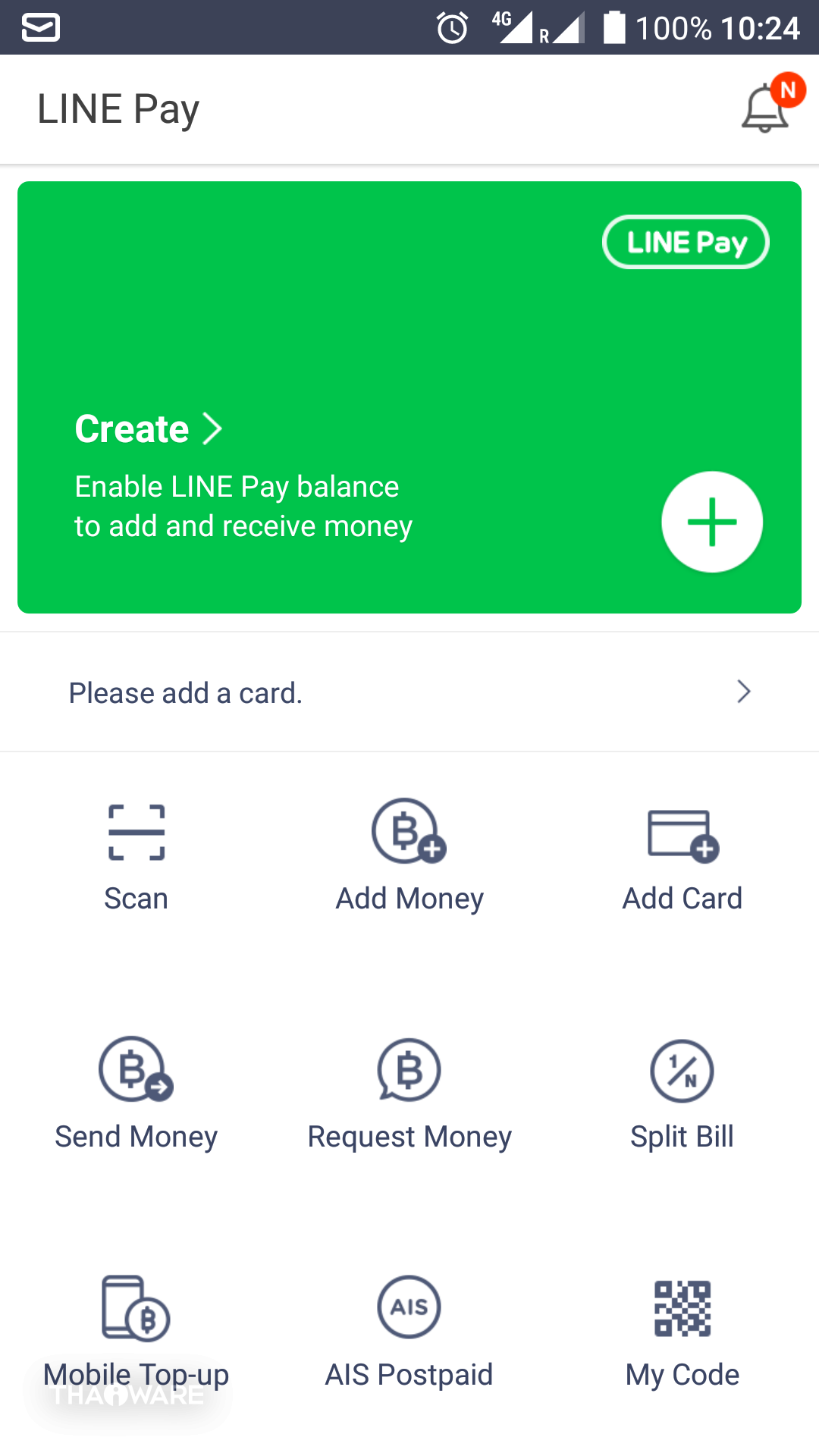The width and height of the screenshot is (819, 1456).
Task: Open Send Money
Action: coord(136,1094)
